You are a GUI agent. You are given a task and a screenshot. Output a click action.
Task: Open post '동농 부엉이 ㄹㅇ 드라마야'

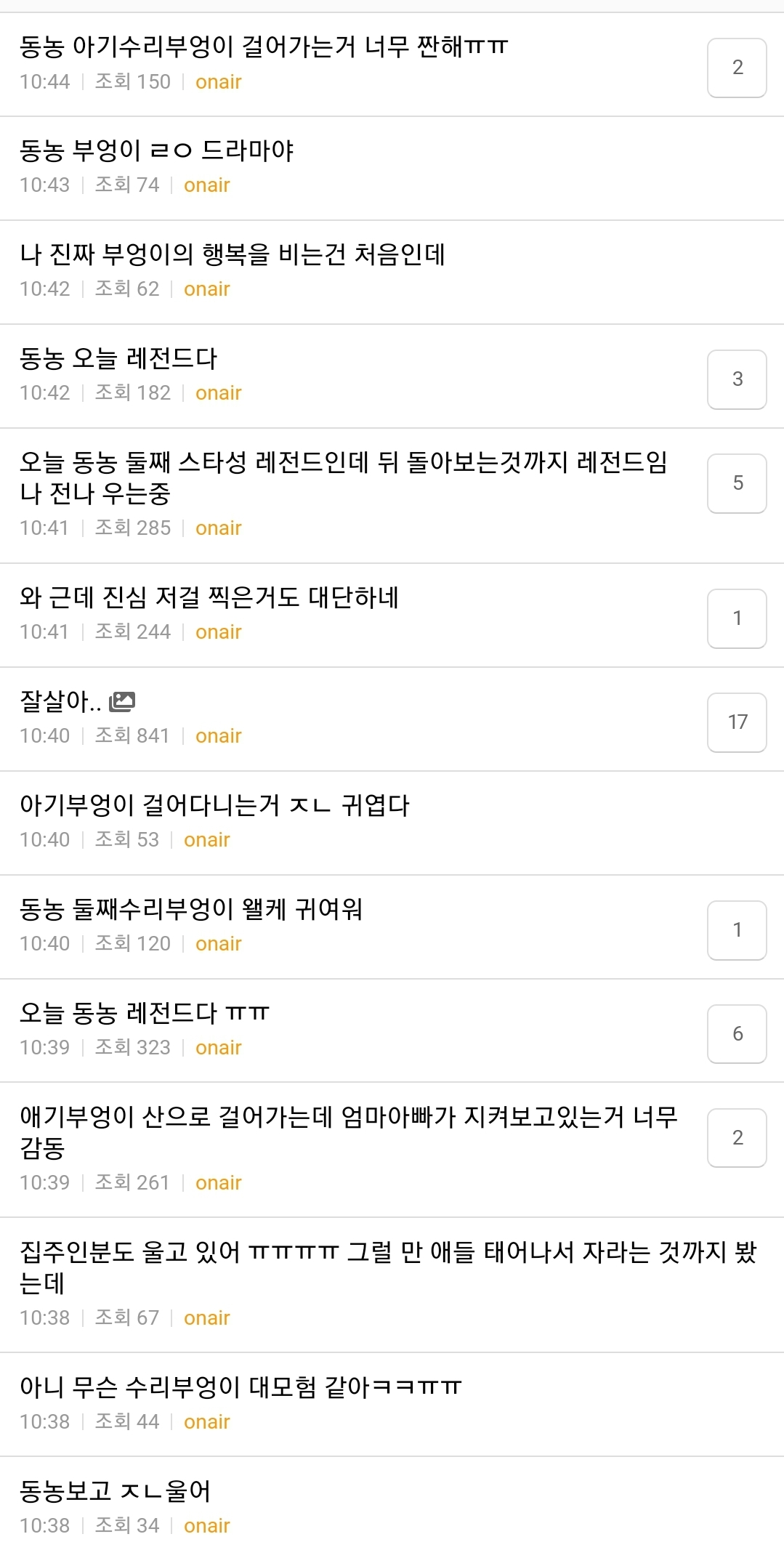point(156,151)
